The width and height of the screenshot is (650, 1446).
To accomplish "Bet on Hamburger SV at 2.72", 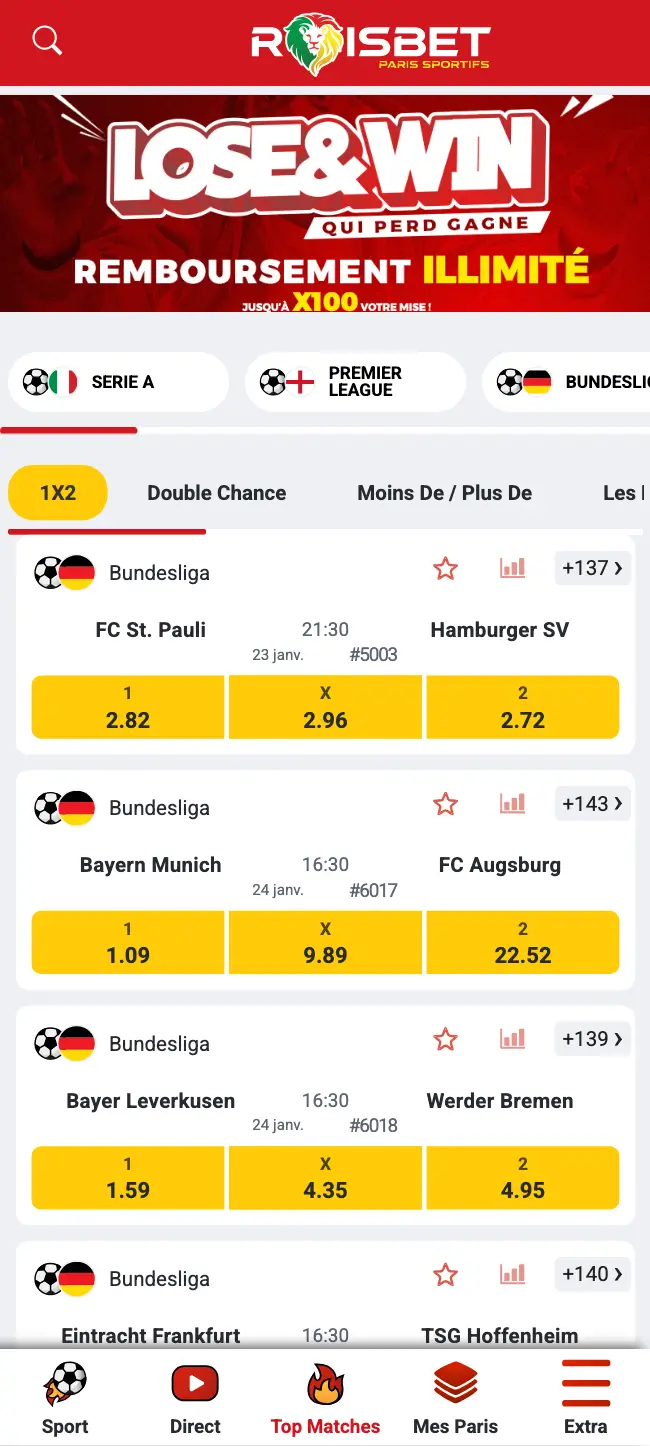I will coord(522,707).
